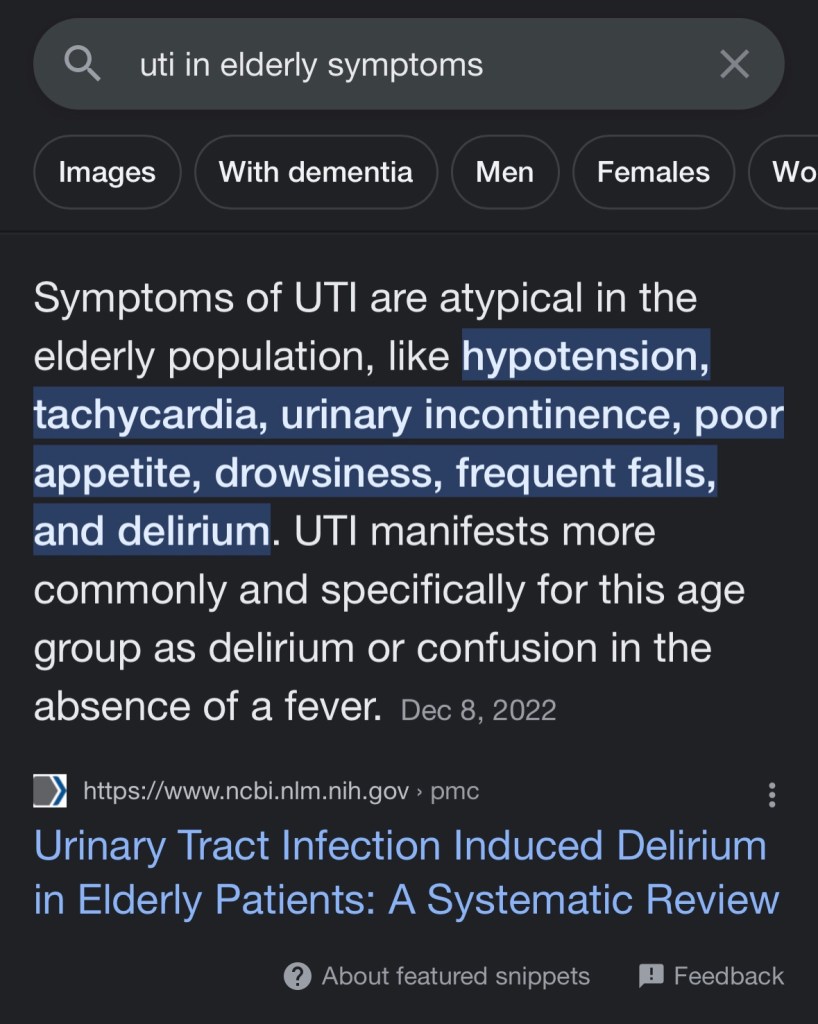Send Feedback on this snippet
818x1024 pixels.
[711, 976]
